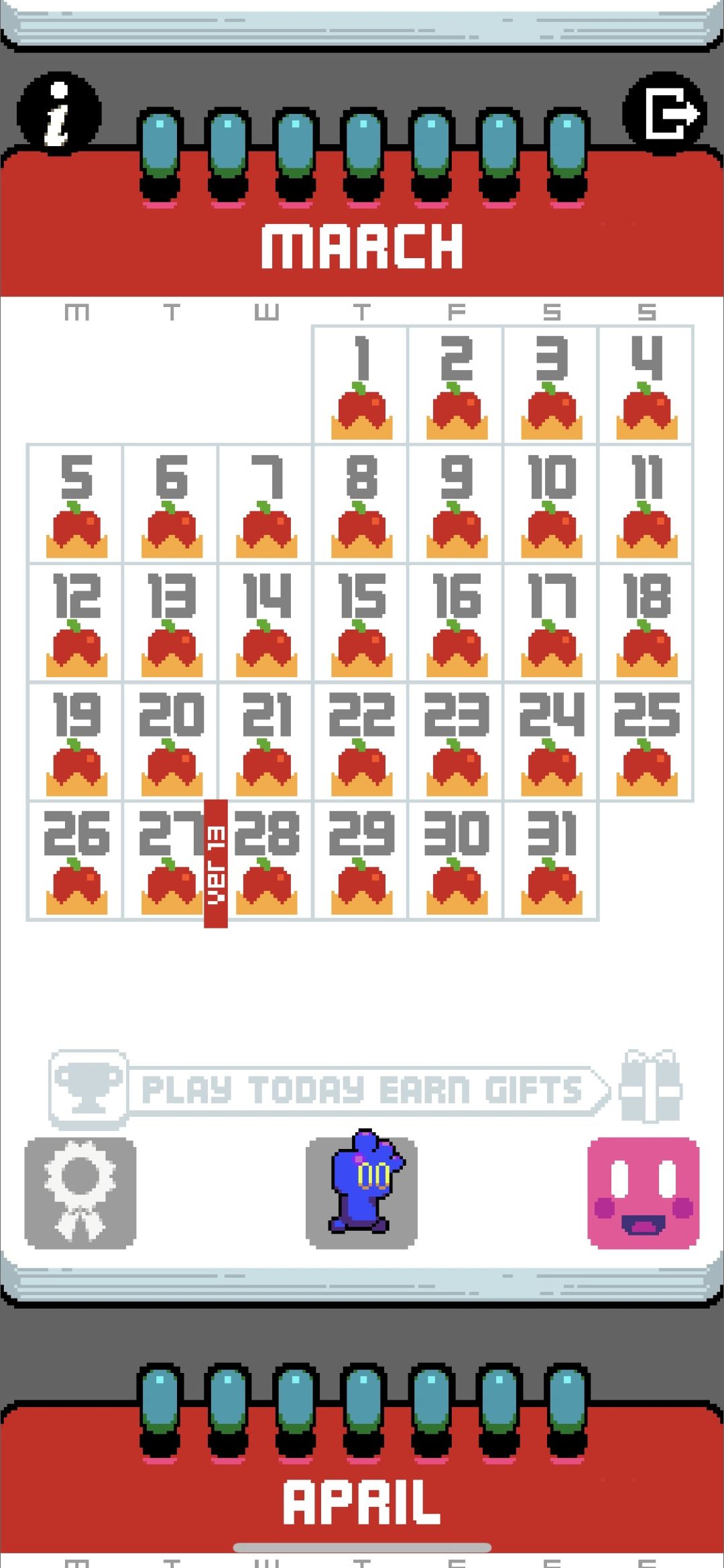
Task: Pick day 19 in March
Action: point(76,741)
